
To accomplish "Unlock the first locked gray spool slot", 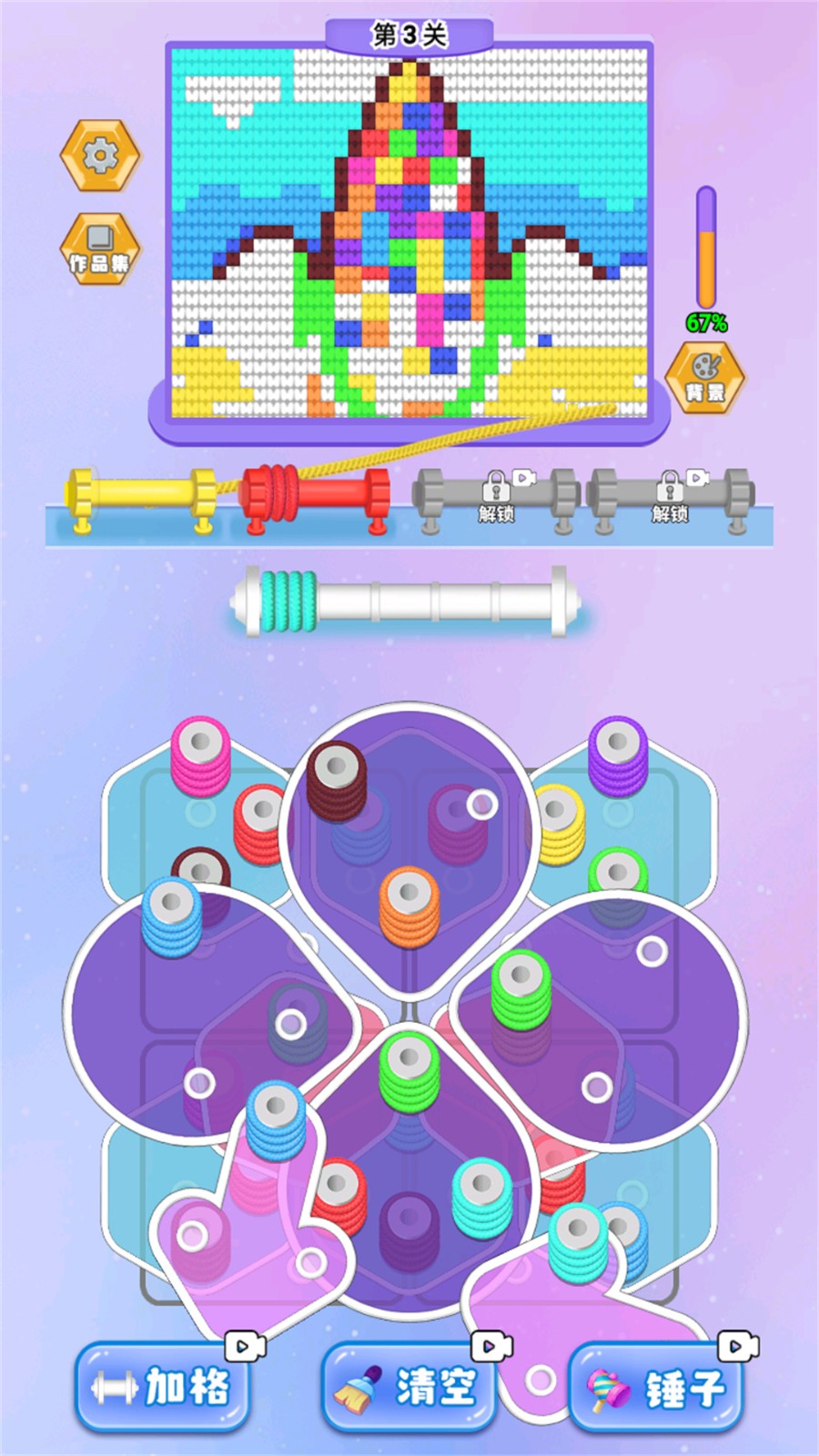I will (x=496, y=498).
